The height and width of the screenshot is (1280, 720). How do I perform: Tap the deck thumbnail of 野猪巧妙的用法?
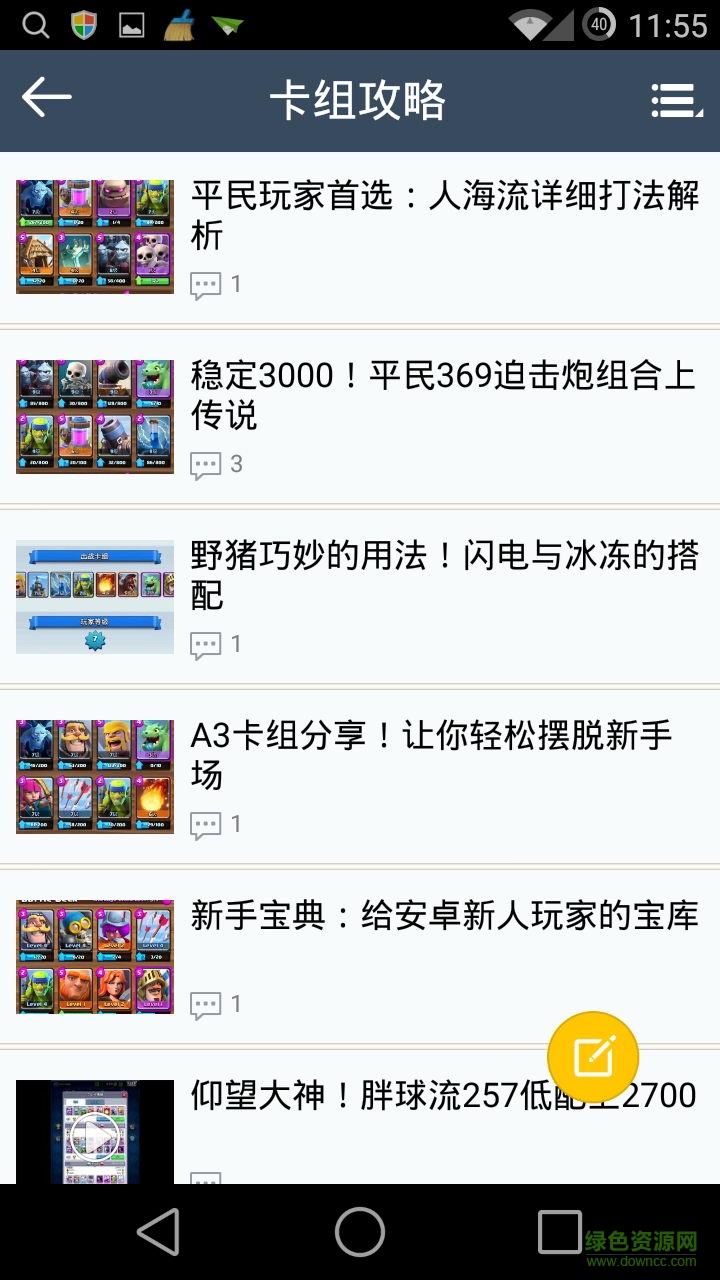click(x=95, y=597)
